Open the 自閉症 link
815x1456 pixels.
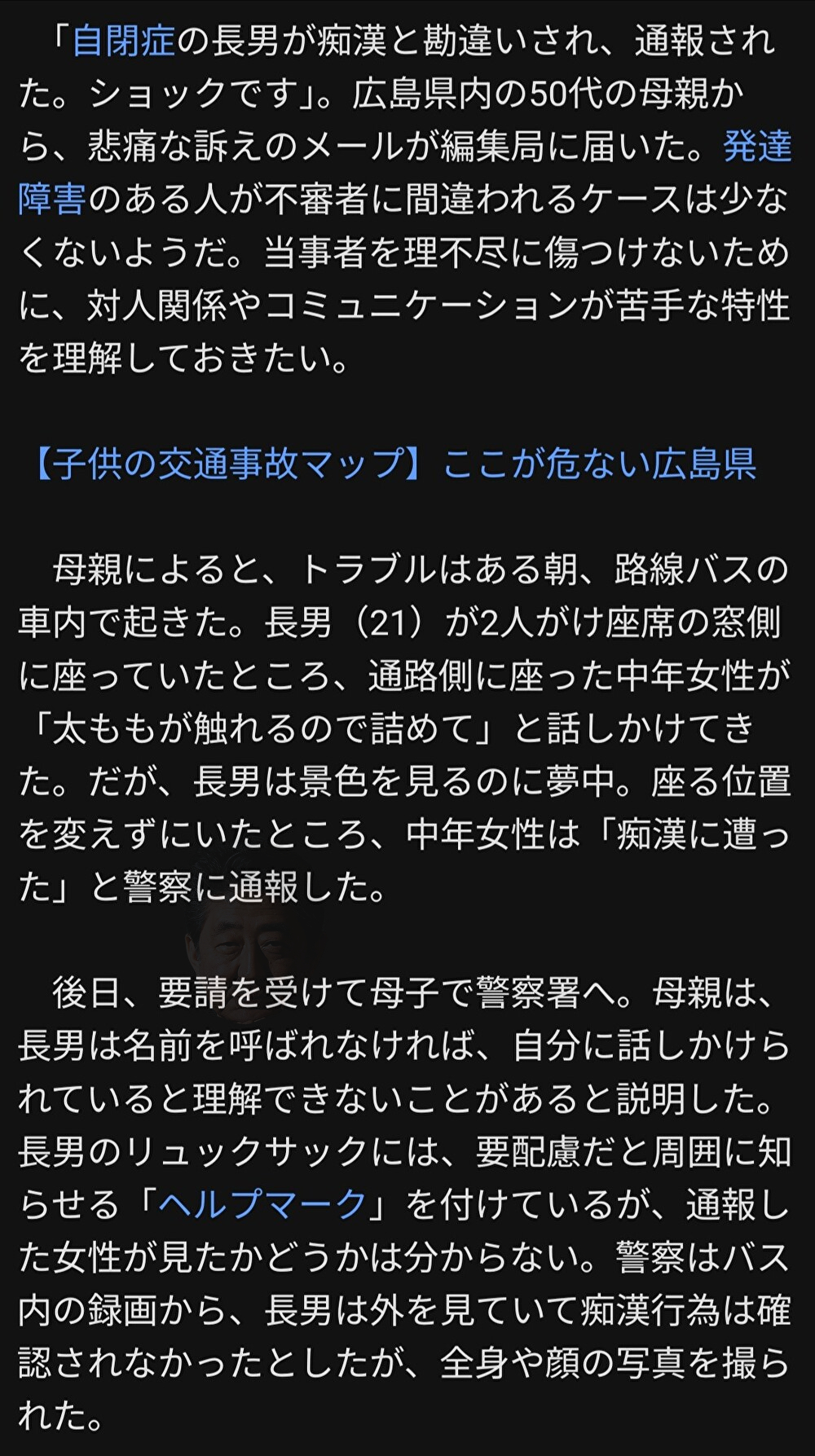tap(124, 41)
